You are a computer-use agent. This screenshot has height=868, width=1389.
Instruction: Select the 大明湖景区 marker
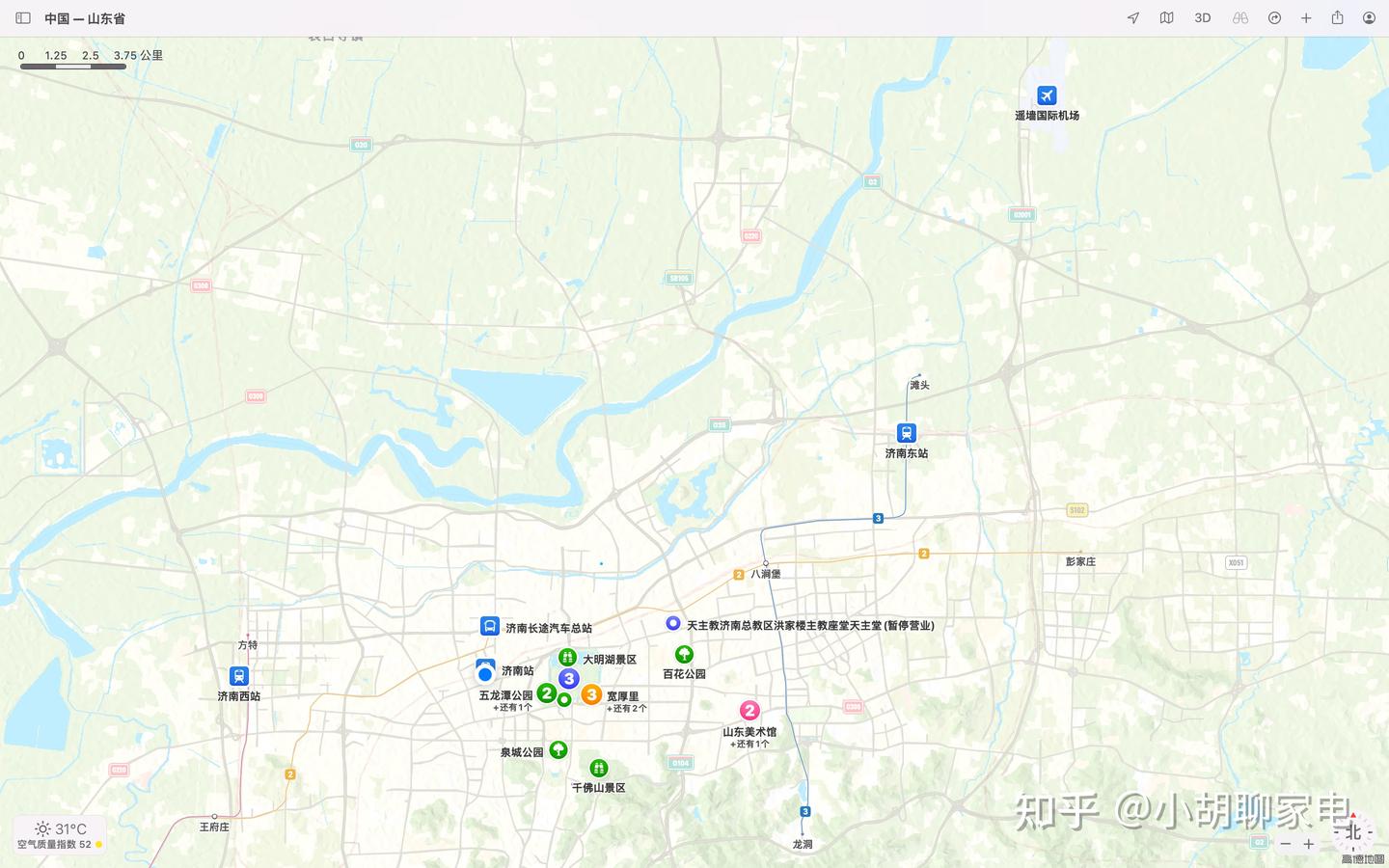pyautogui.click(x=567, y=658)
